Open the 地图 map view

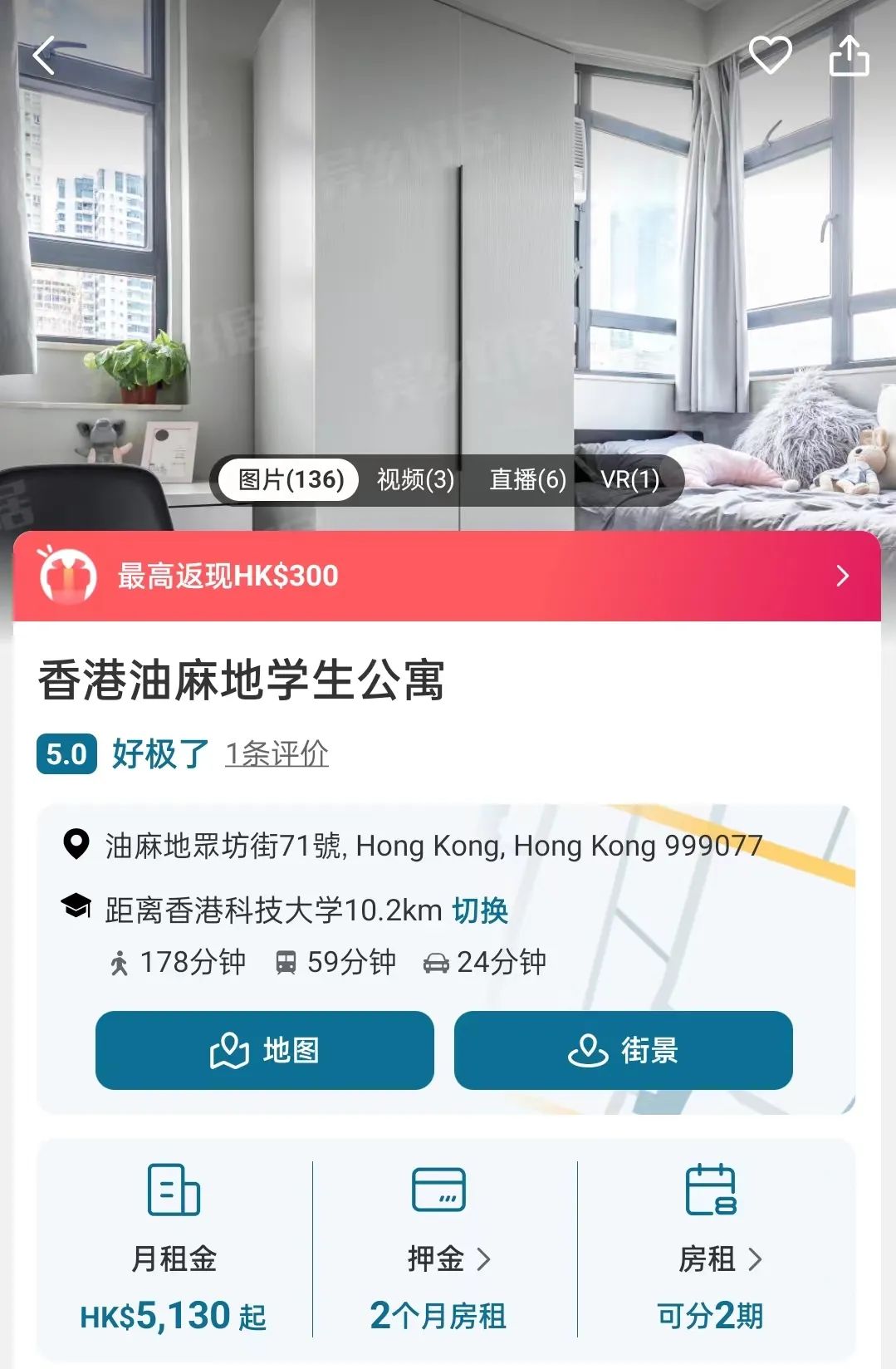point(265,1050)
